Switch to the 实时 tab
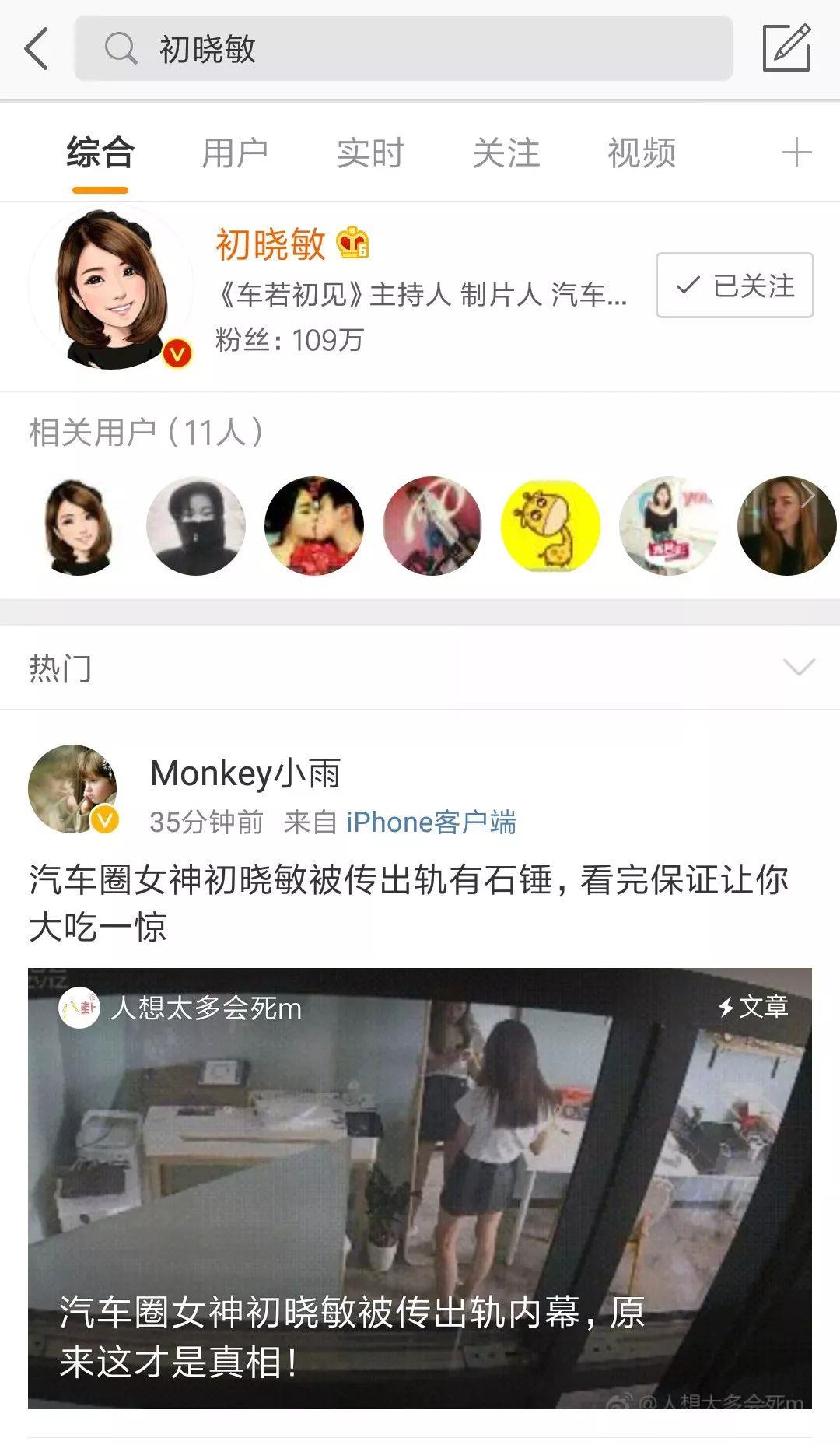Viewport: 840px width, 1445px height. (370, 153)
